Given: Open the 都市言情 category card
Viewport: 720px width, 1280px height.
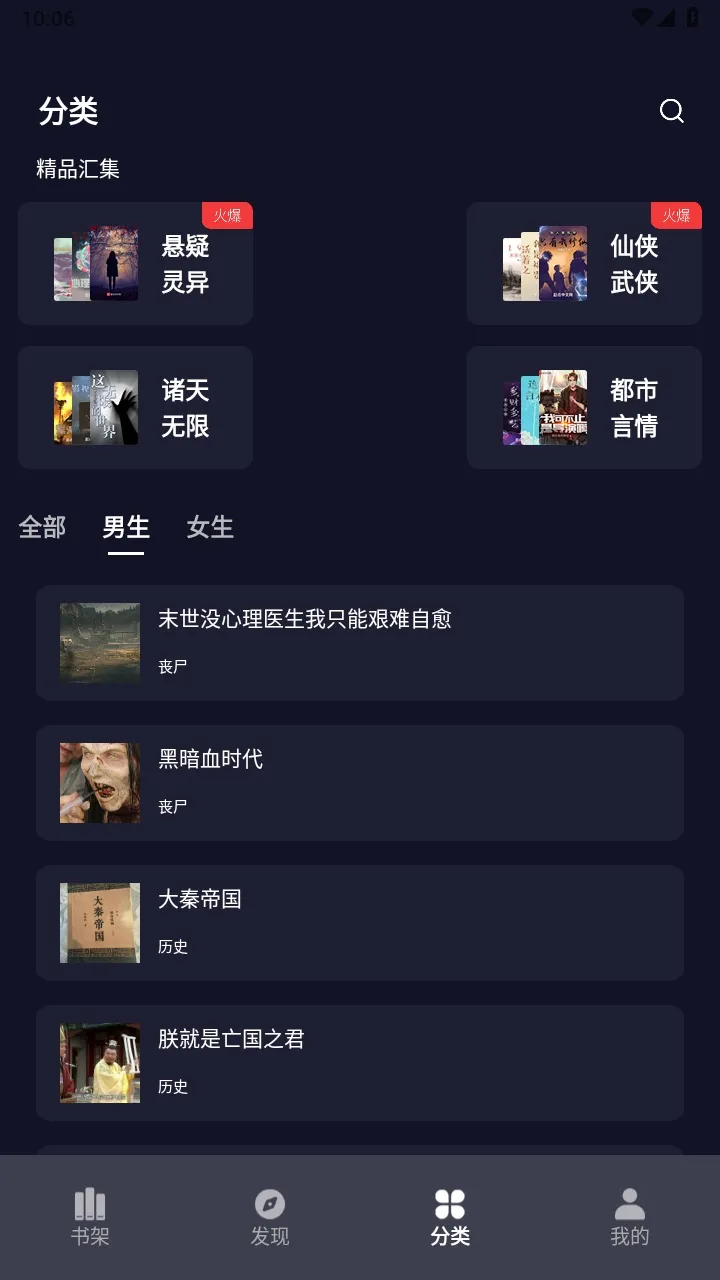Looking at the screenshot, I should click(x=584, y=408).
